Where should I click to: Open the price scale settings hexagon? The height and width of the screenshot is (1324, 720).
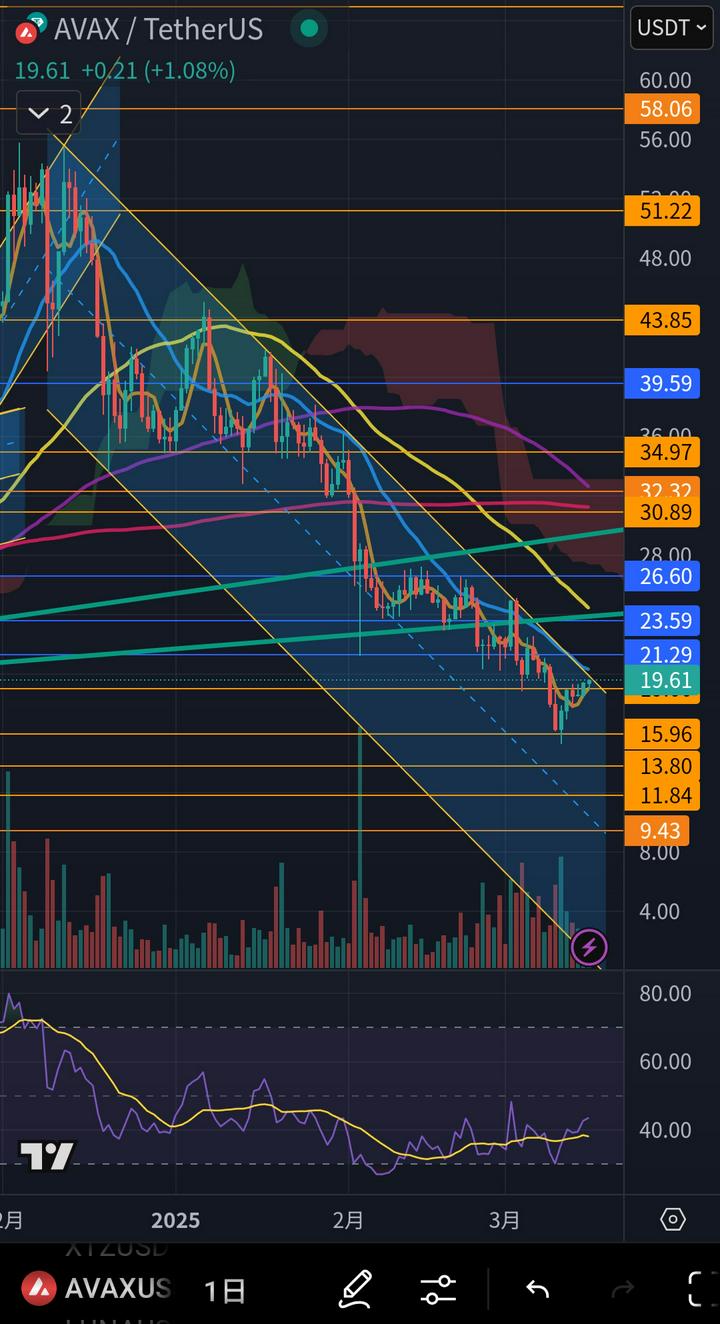673,1220
